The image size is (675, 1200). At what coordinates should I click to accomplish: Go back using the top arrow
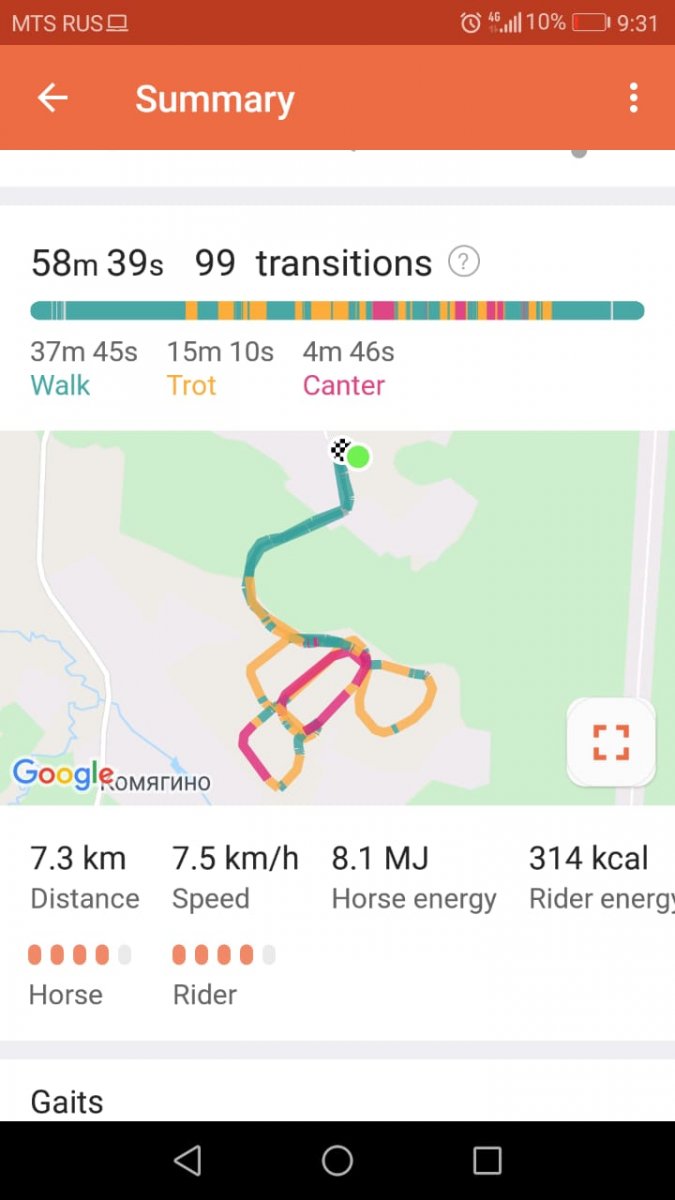point(52,98)
